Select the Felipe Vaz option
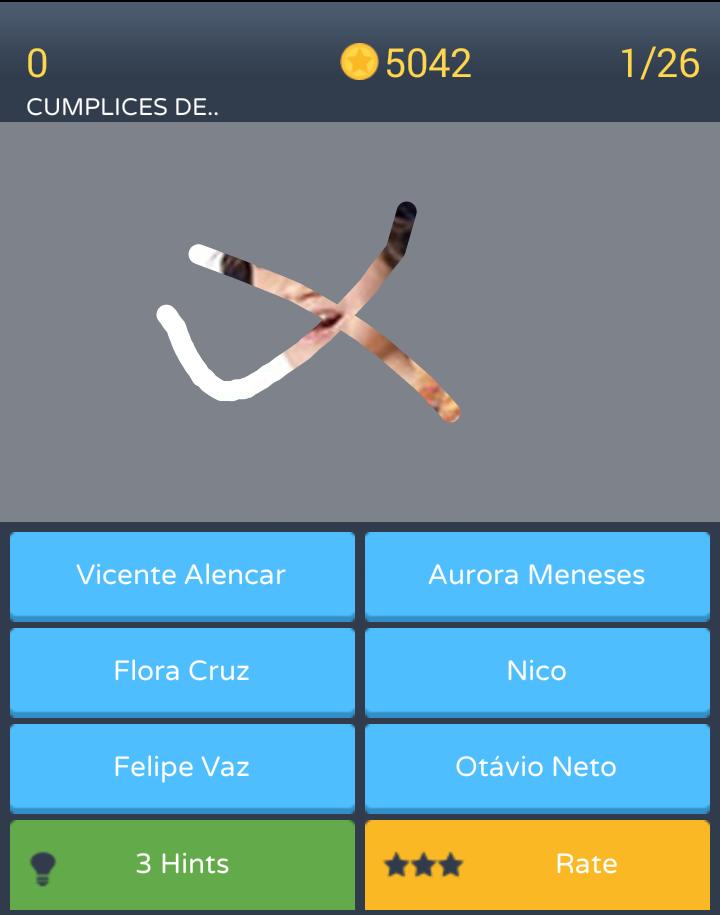The width and height of the screenshot is (720, 915). pos(182,767)
